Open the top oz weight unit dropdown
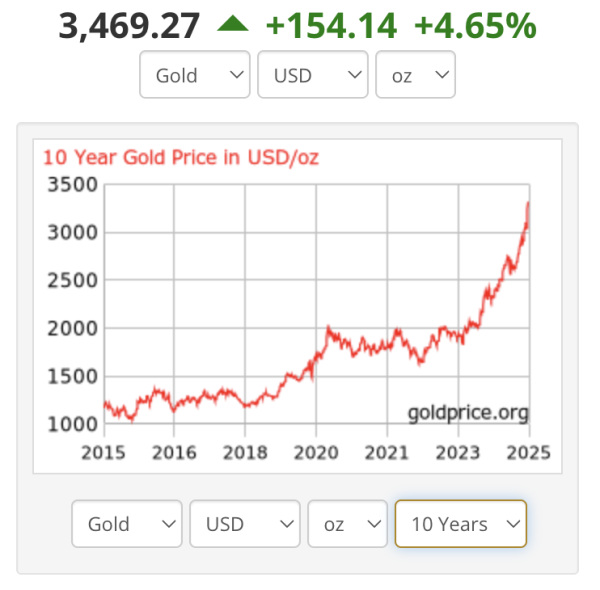Viewport: 600px width, 590px height. tap(415, 76)
